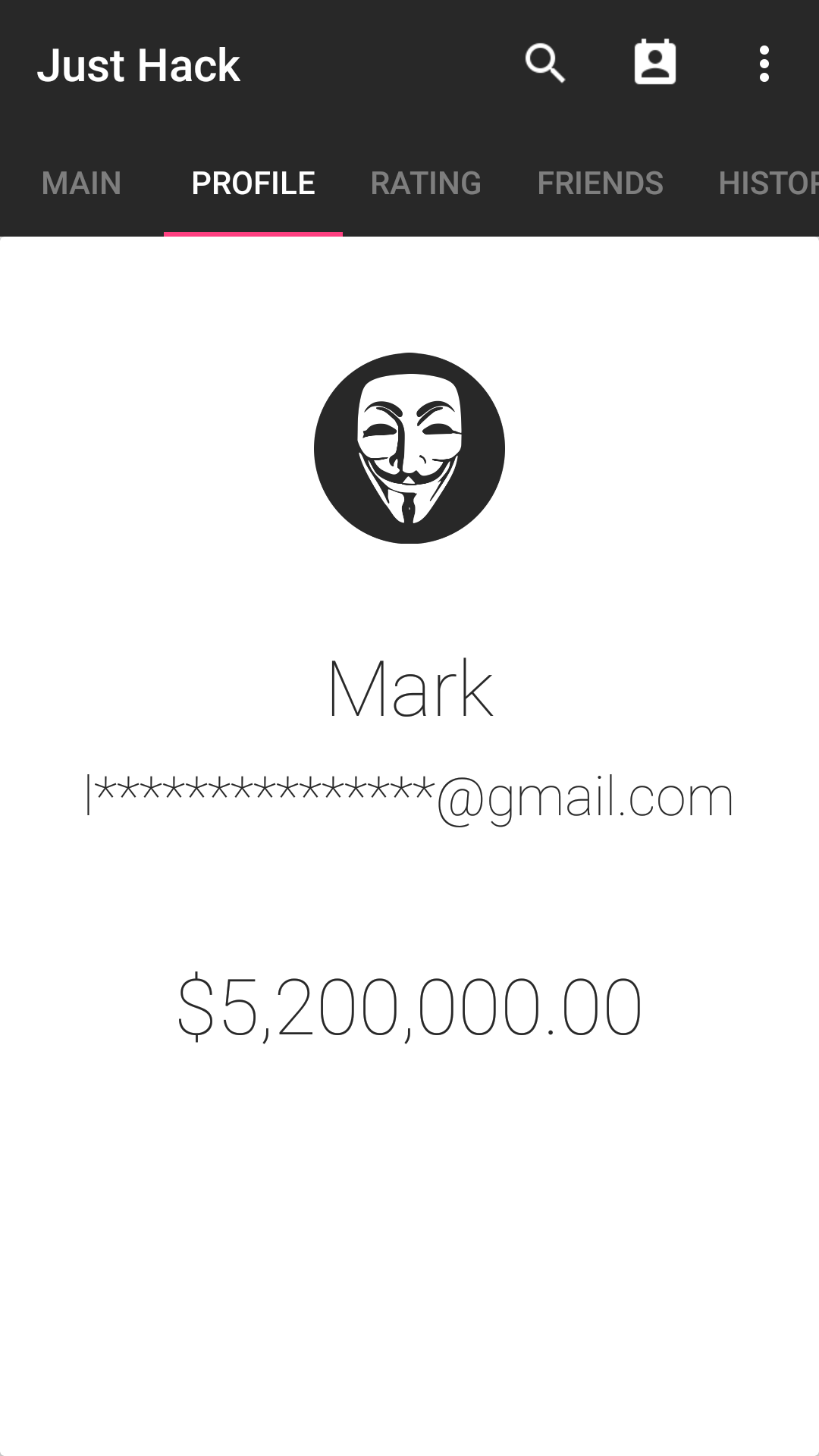Open the search icon

[x=545, y=64]
